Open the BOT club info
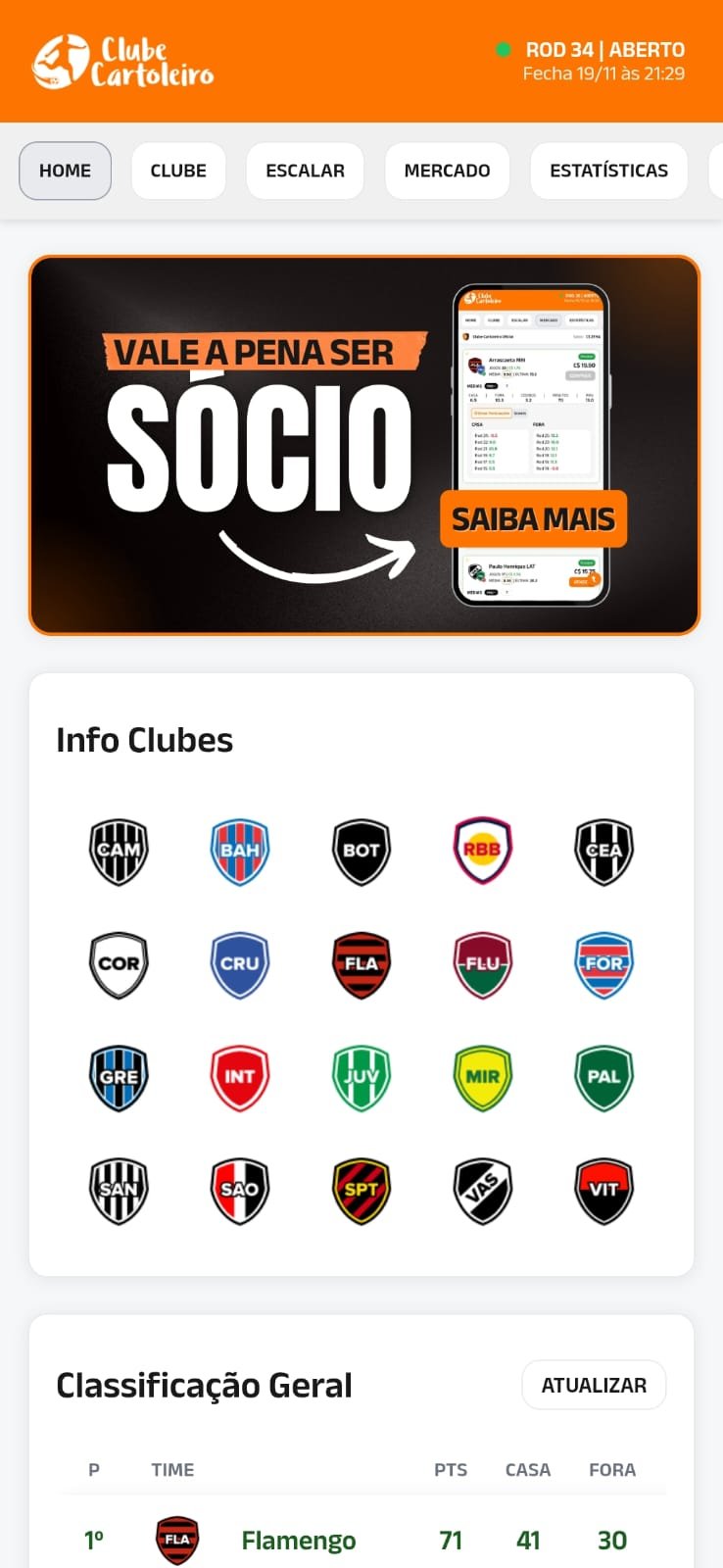Viewport: 723px width, 1568px height. point(361,851)
